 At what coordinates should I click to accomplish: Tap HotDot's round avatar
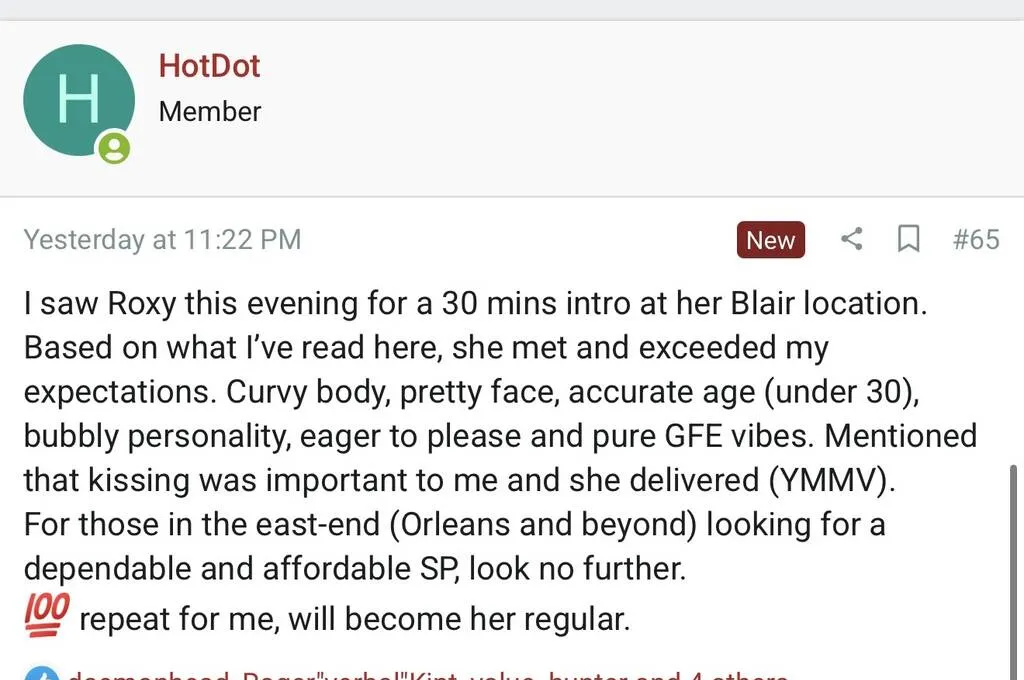point(78,100)
